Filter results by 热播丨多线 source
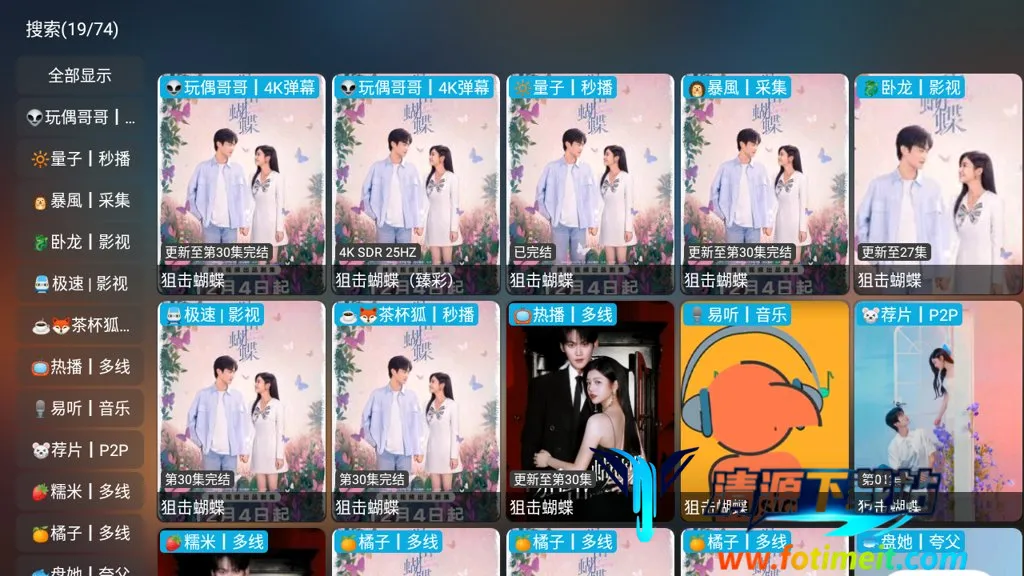The width and height of the screenshot is (1024, 576). click(x=80, y=367)
